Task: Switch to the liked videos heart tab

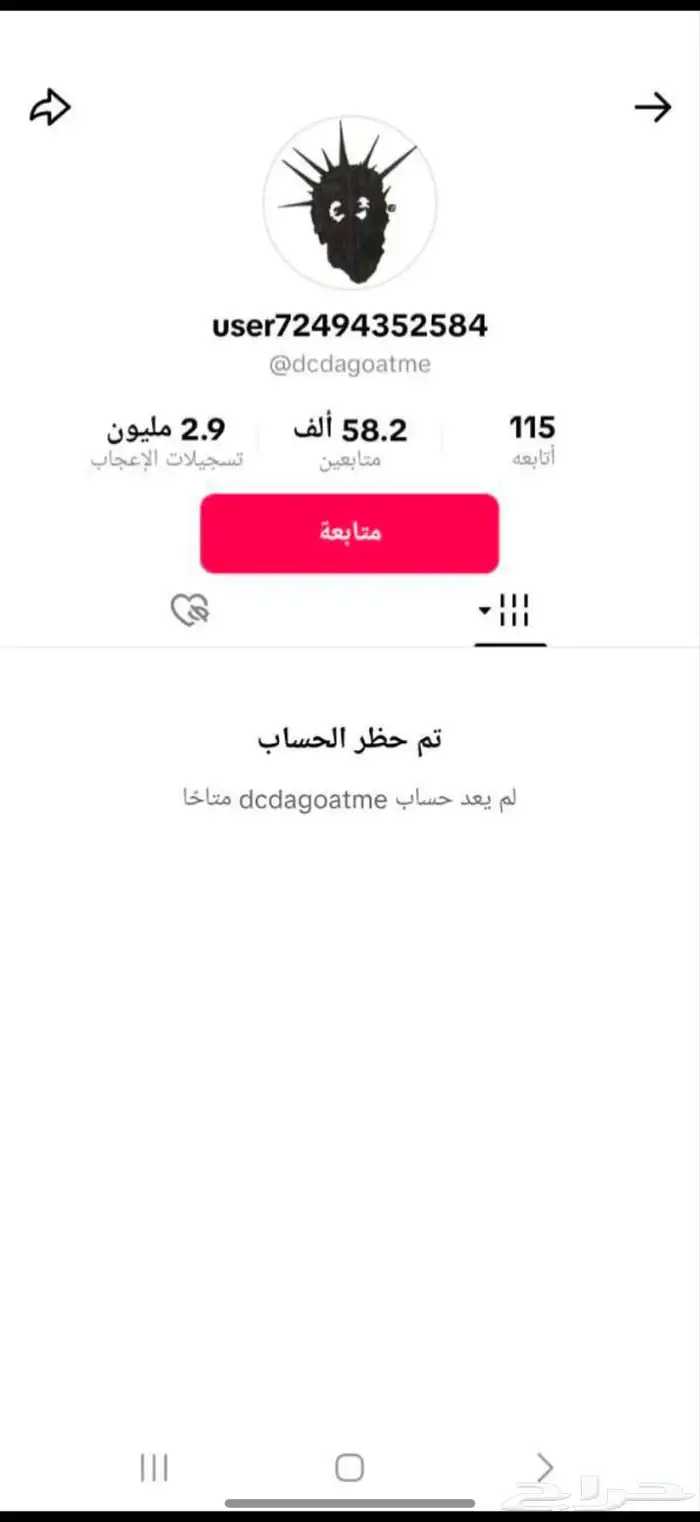Action: click(x=190, y=610)
